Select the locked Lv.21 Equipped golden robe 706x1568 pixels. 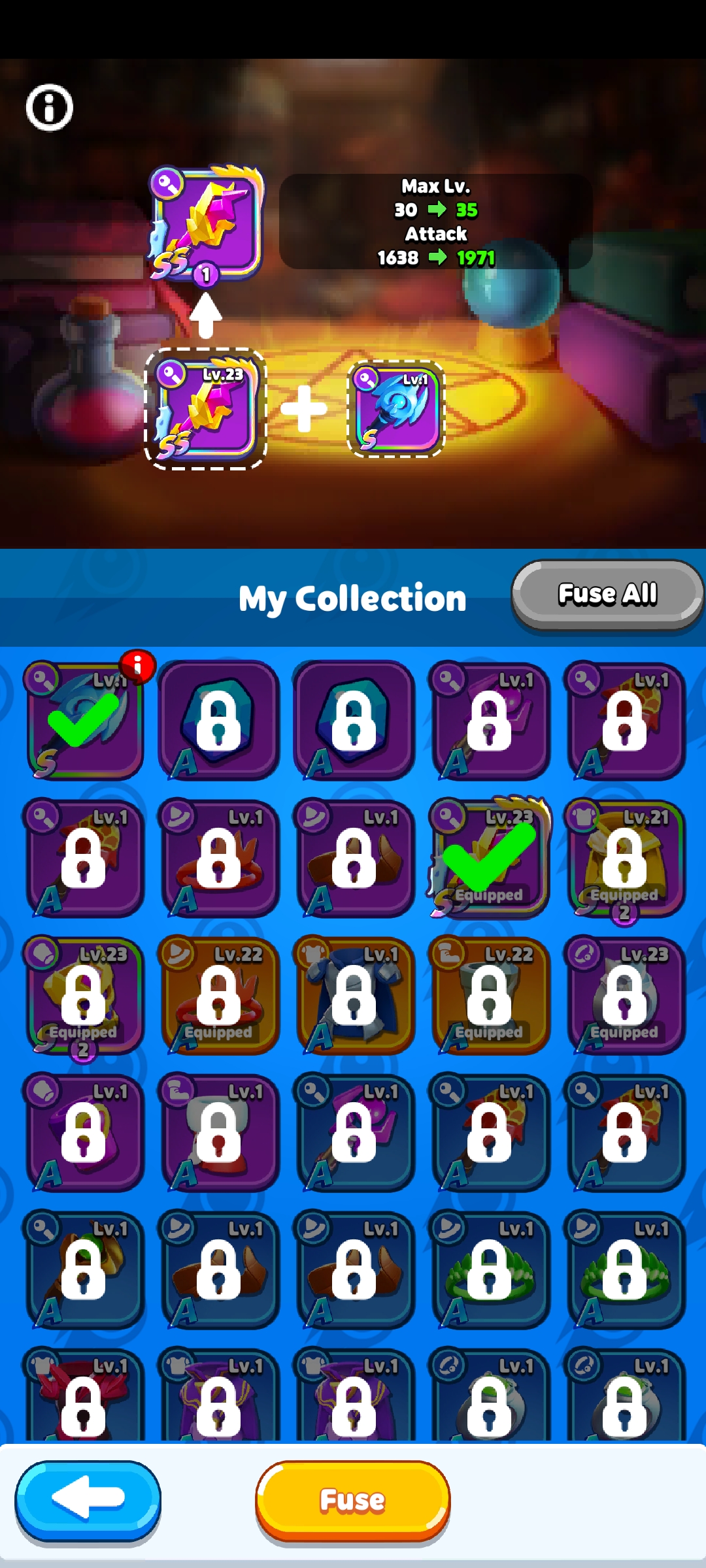pos(625,858)
